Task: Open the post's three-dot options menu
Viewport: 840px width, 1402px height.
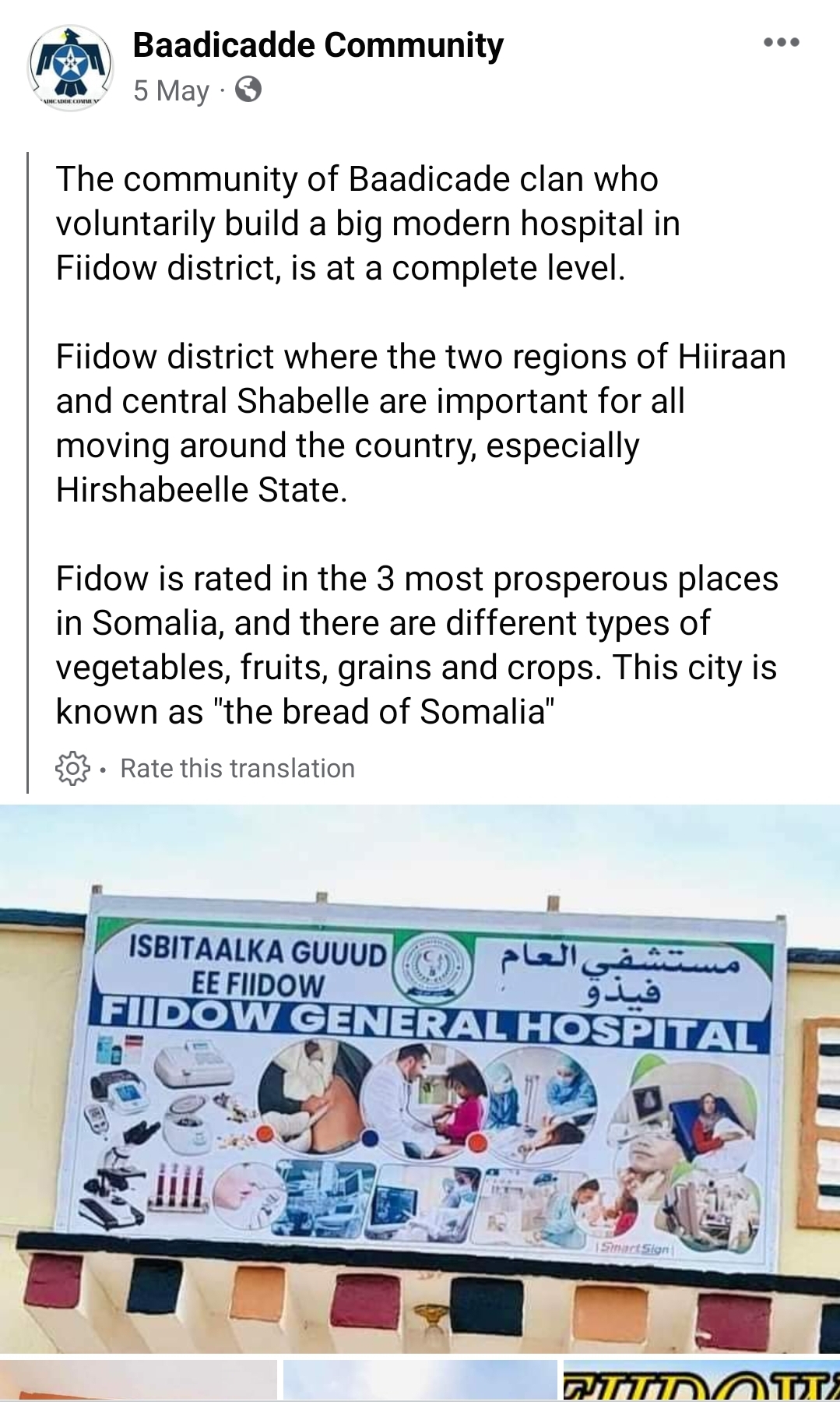Action: tap(781, 43)
